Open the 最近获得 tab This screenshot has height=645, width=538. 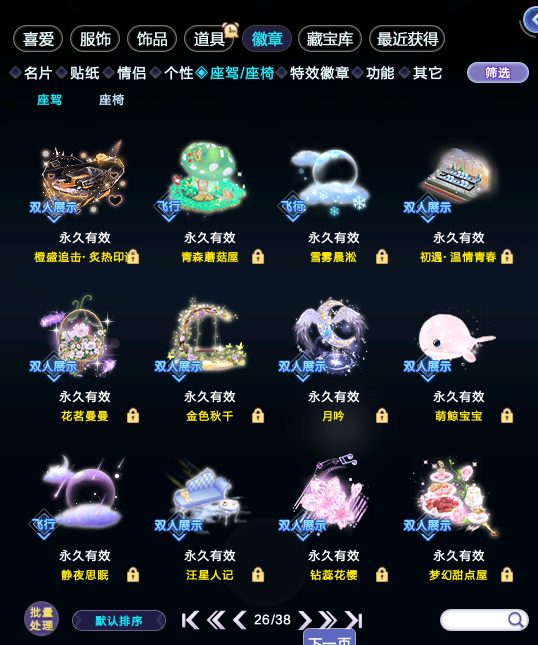click(407, 39)
